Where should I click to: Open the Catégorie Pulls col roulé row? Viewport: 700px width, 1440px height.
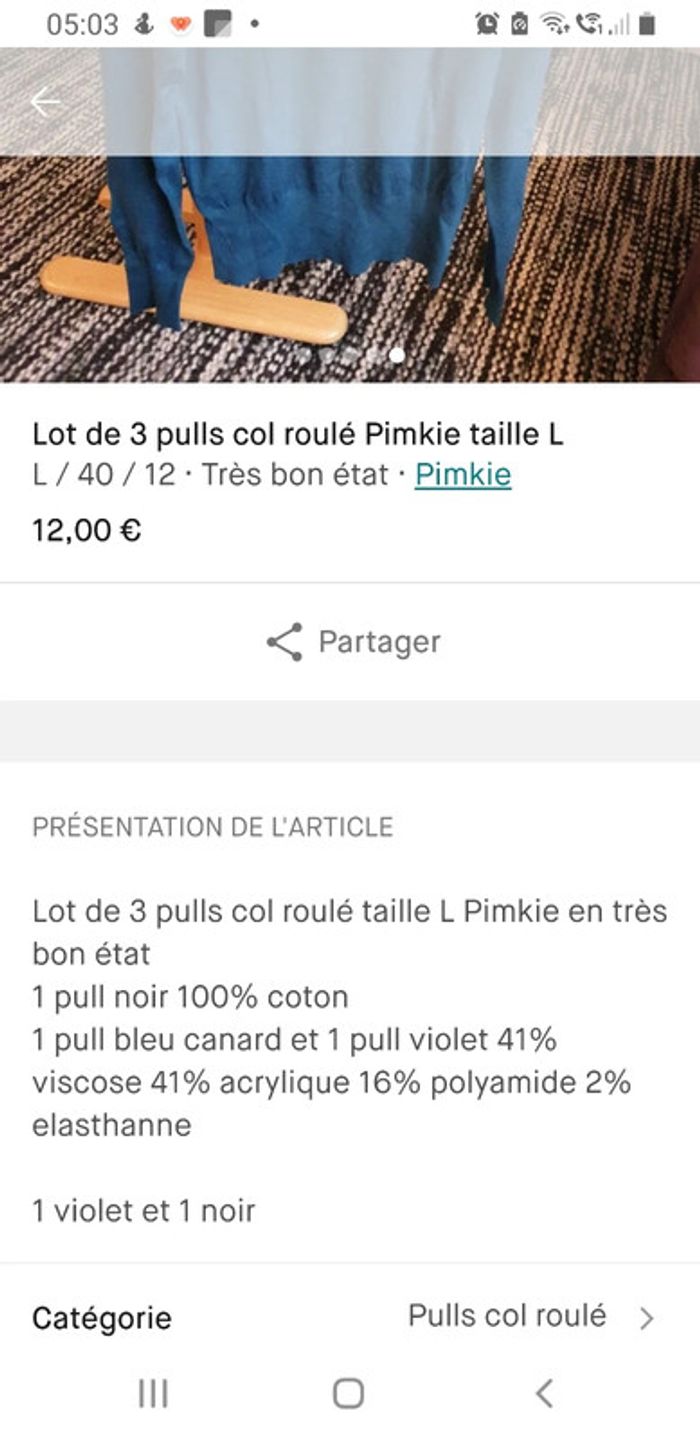click(x=350, y=1317)
